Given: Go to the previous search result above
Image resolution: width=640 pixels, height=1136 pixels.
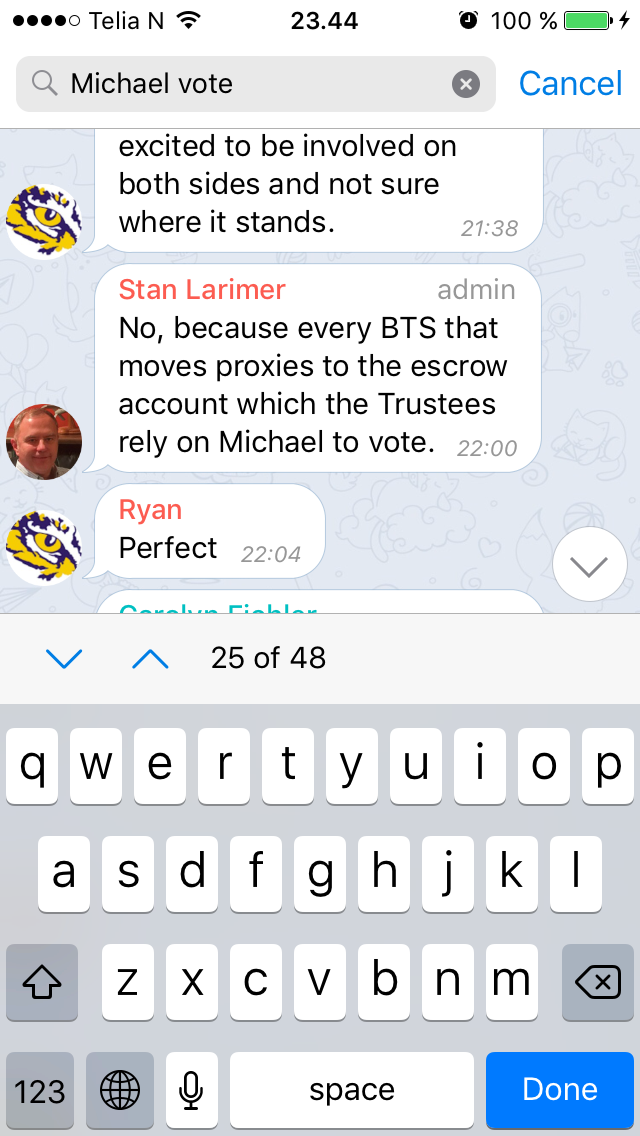Looking at the screenshot, I should coord(151,658).
